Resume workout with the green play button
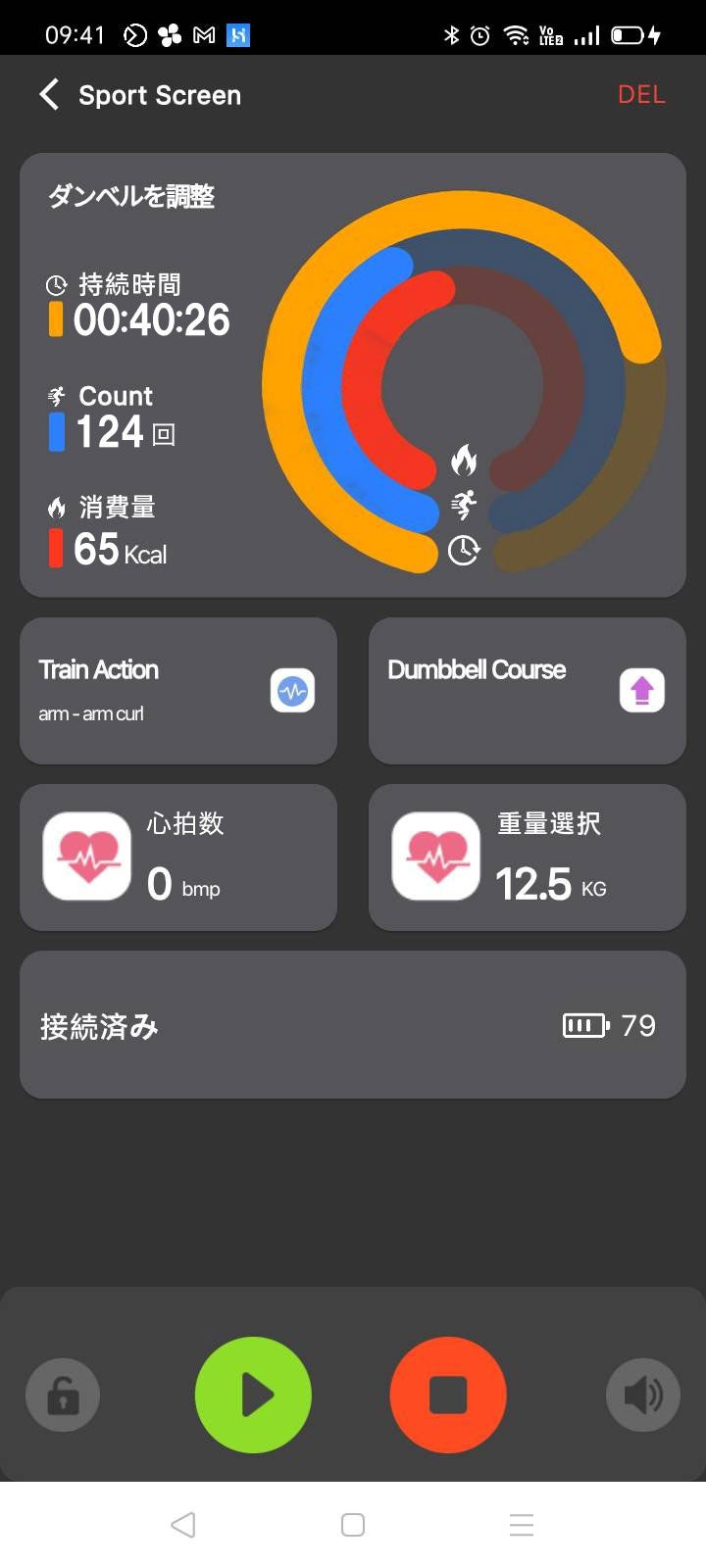Viewport: 706px width, 1568px height. (253, 1395)
